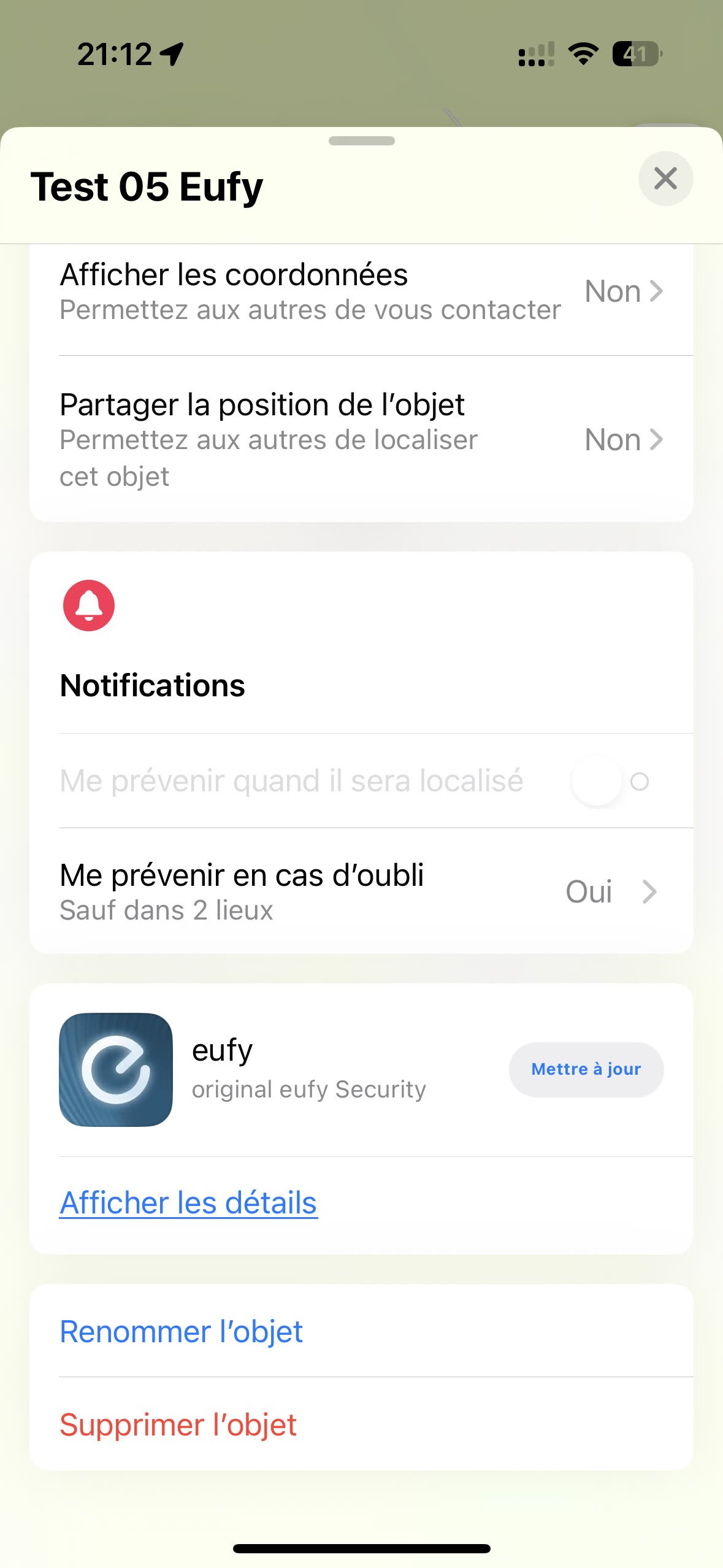The height and width of the screenshot is (1568, 723).
Task: Choose Supprimer l'objet
Action: click(178, 1424)
